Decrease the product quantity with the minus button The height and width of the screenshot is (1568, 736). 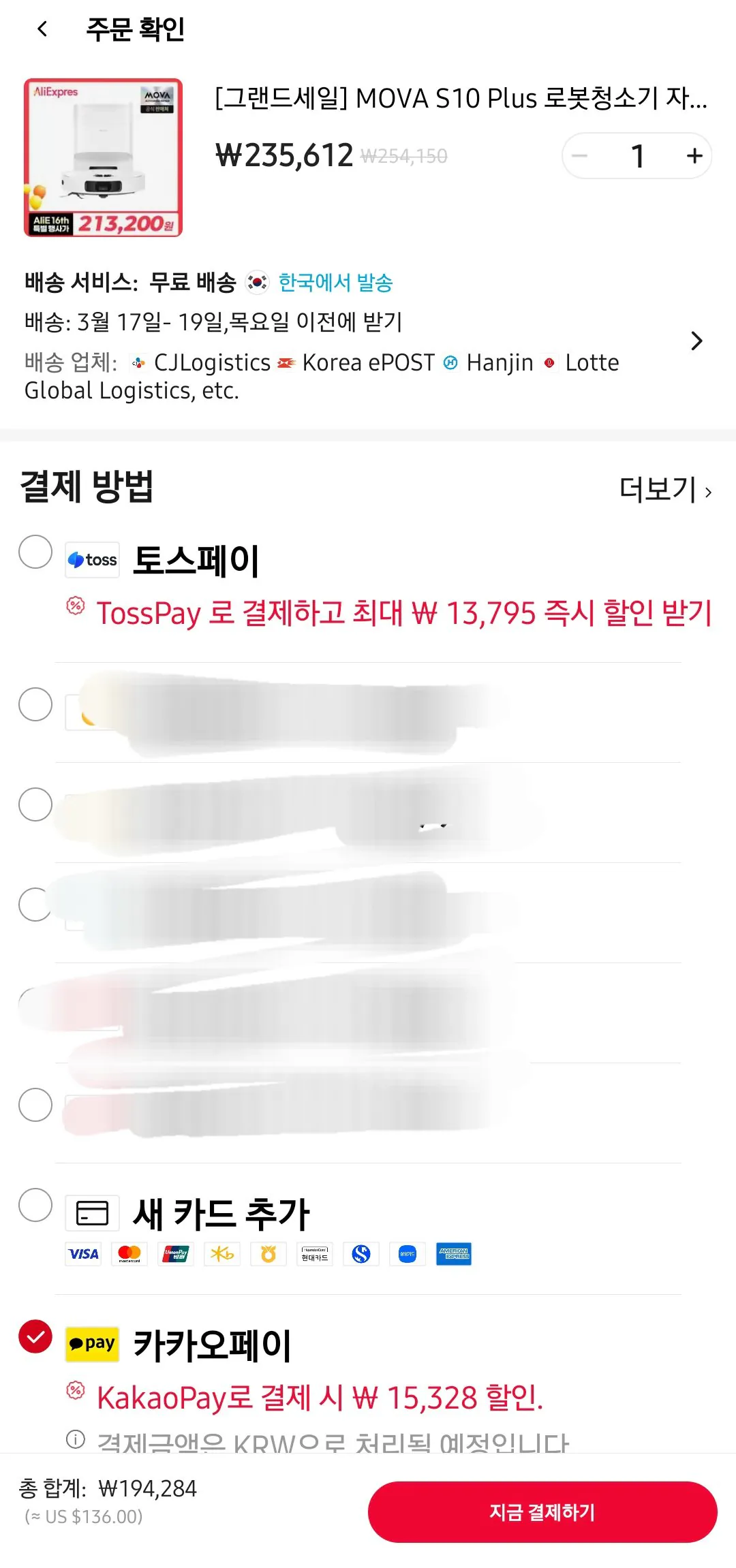(x=581, y=156)
